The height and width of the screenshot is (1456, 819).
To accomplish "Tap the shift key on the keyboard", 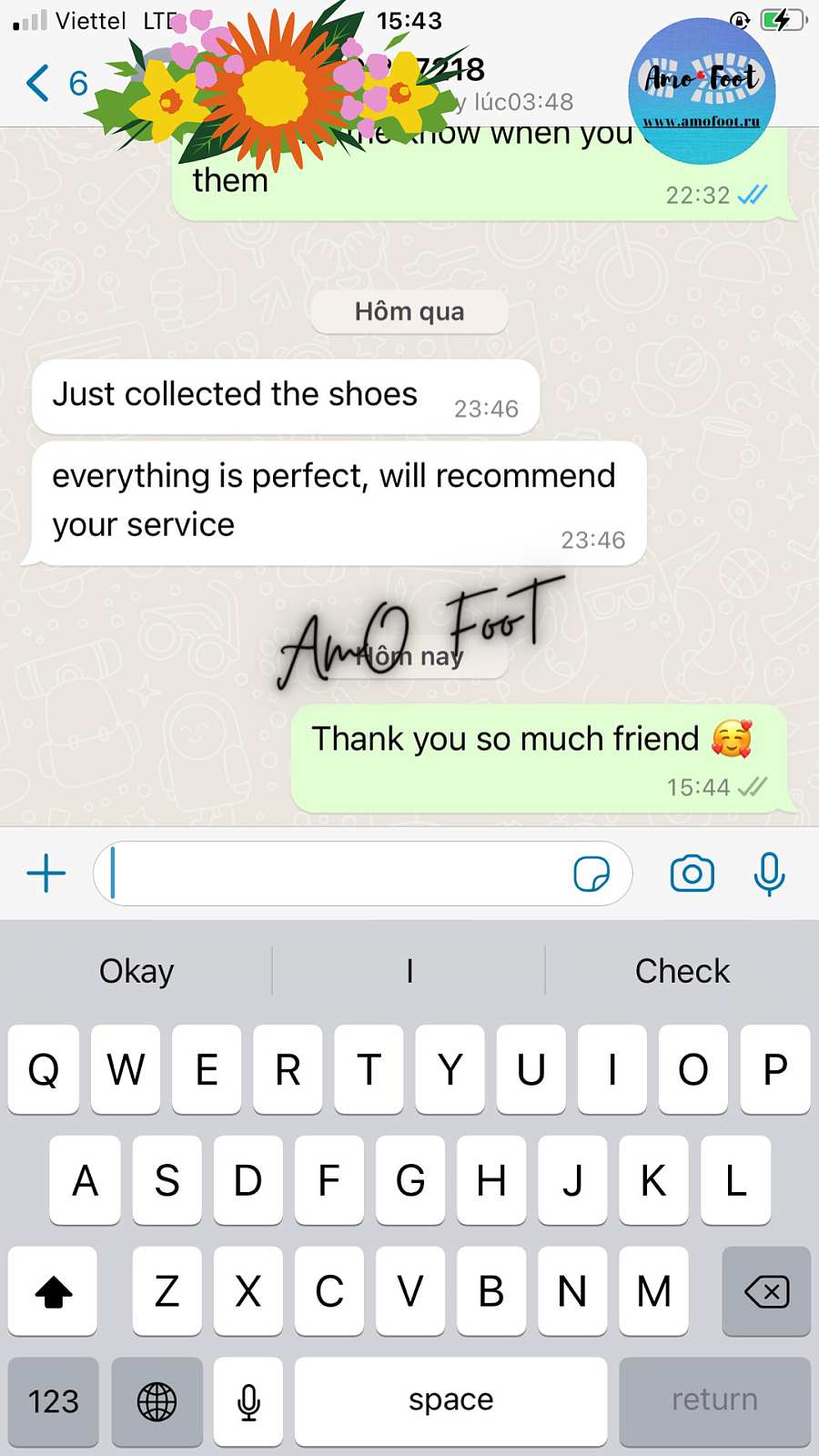I will [x=53, y=1291].
